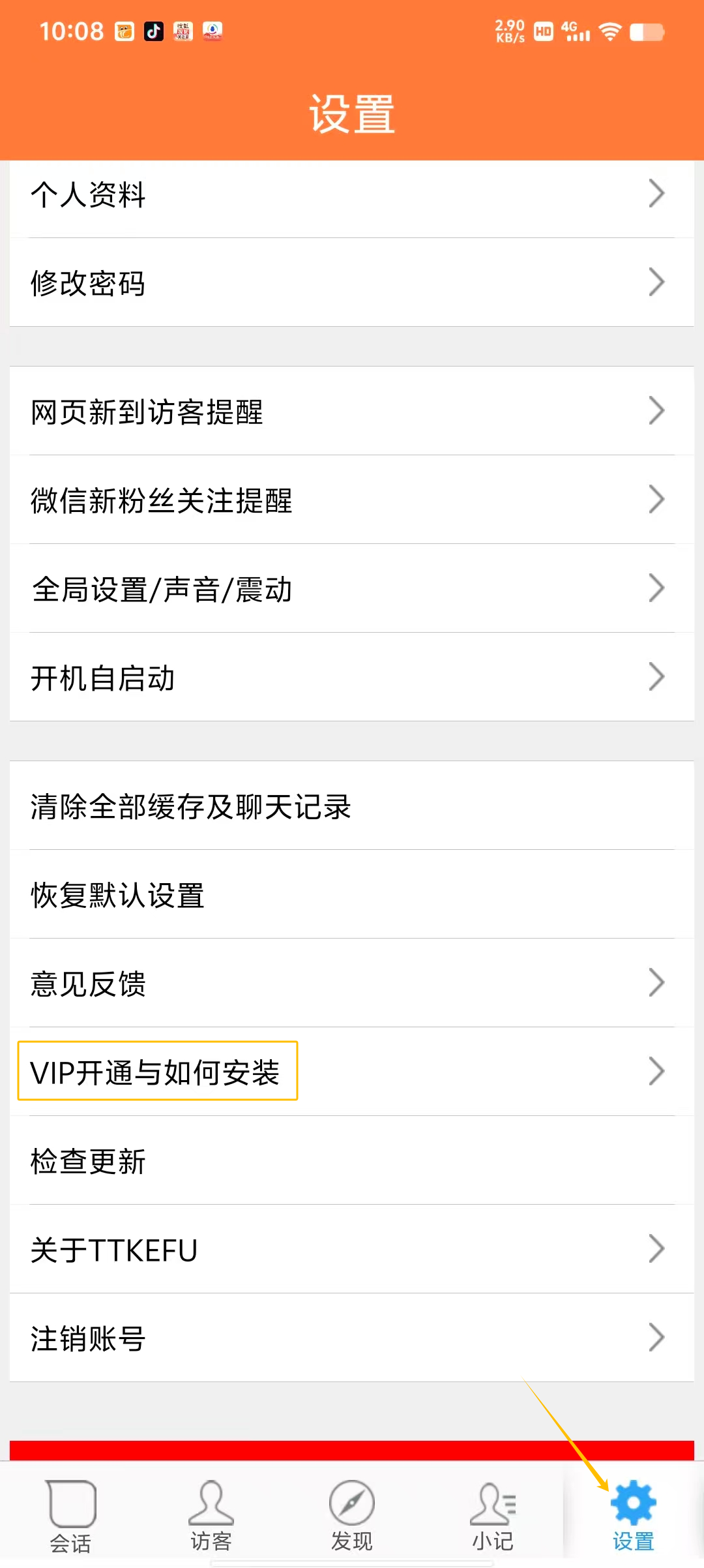Tap 检查更新 to check updates
This screenshot has width=704, height=1568.
coord(352,1161)
